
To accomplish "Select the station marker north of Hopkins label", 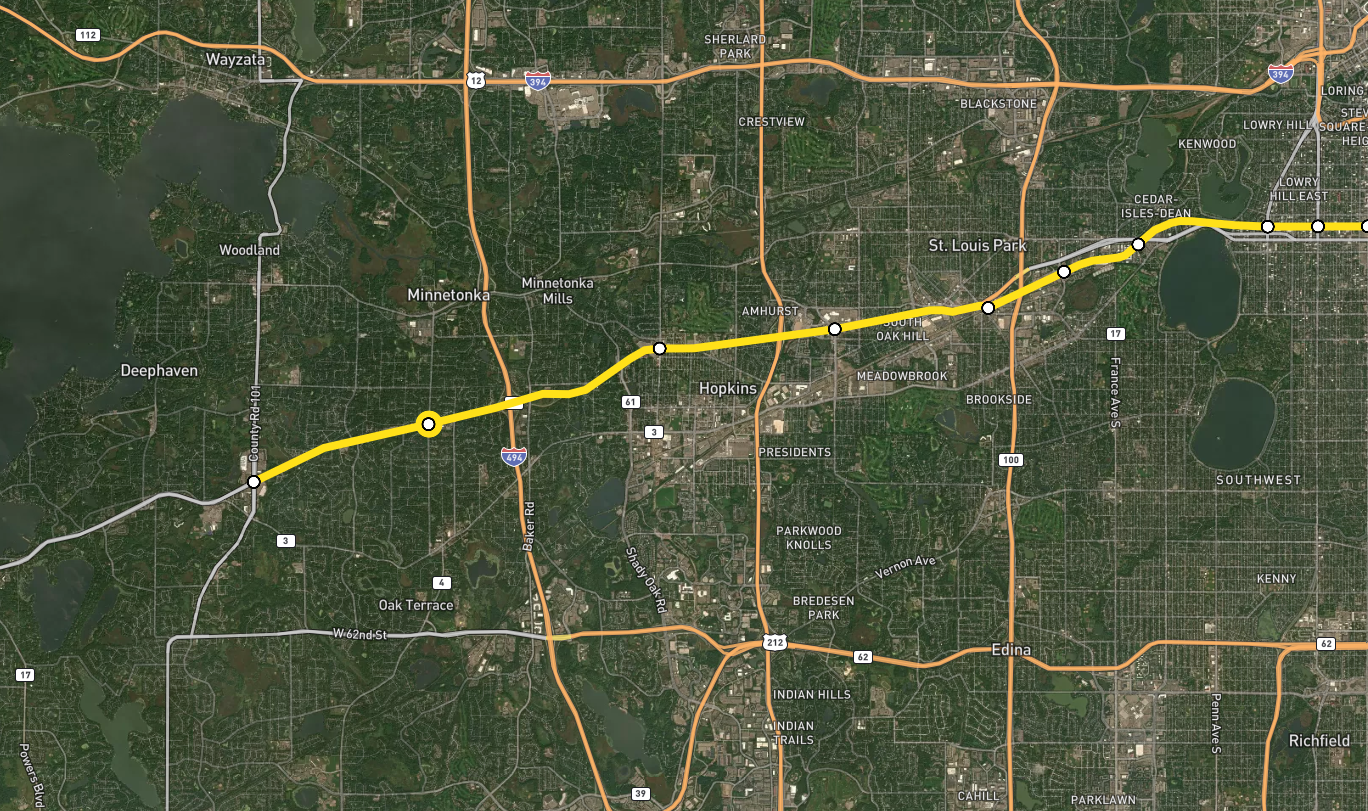I will point(659,348).
